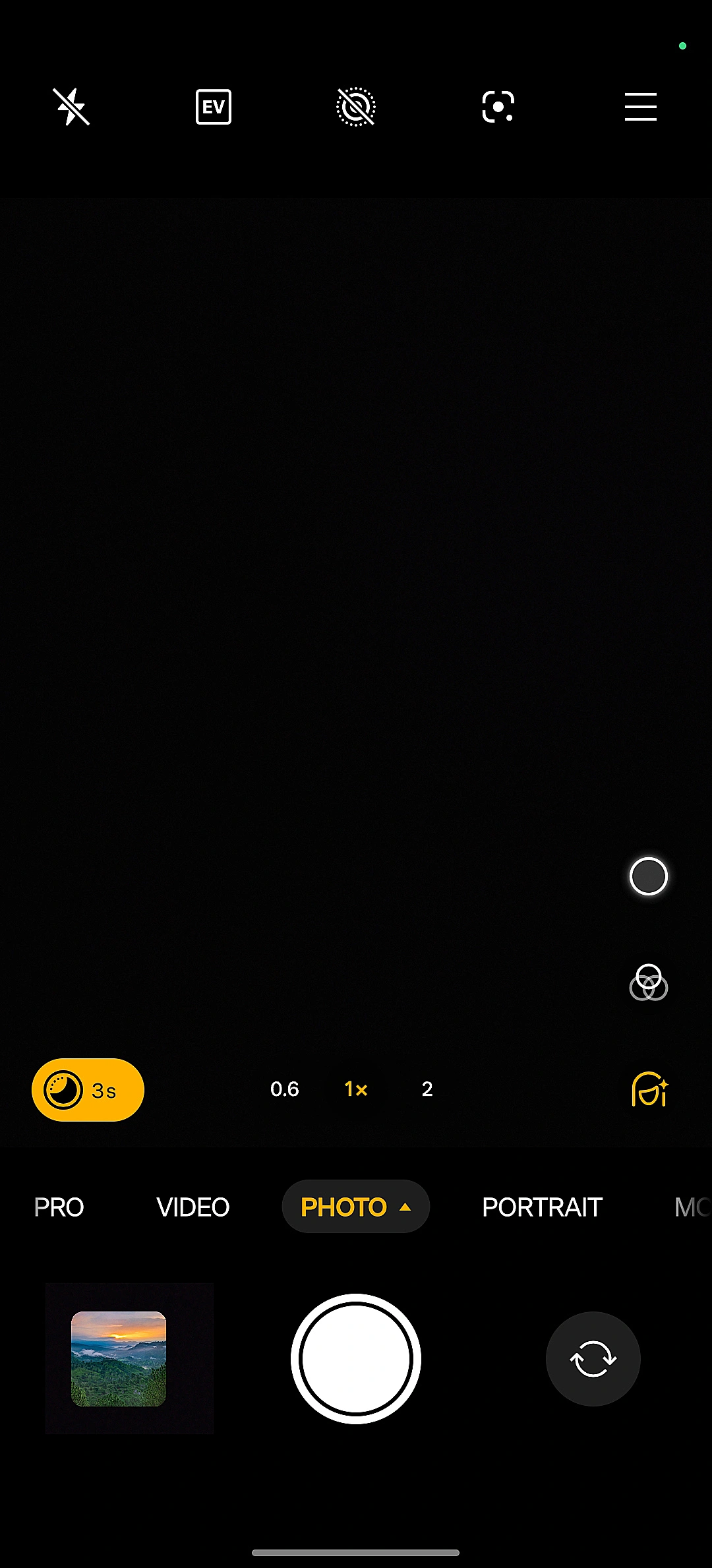
Task: Enable the motion photo option
Action: [356, 107]
